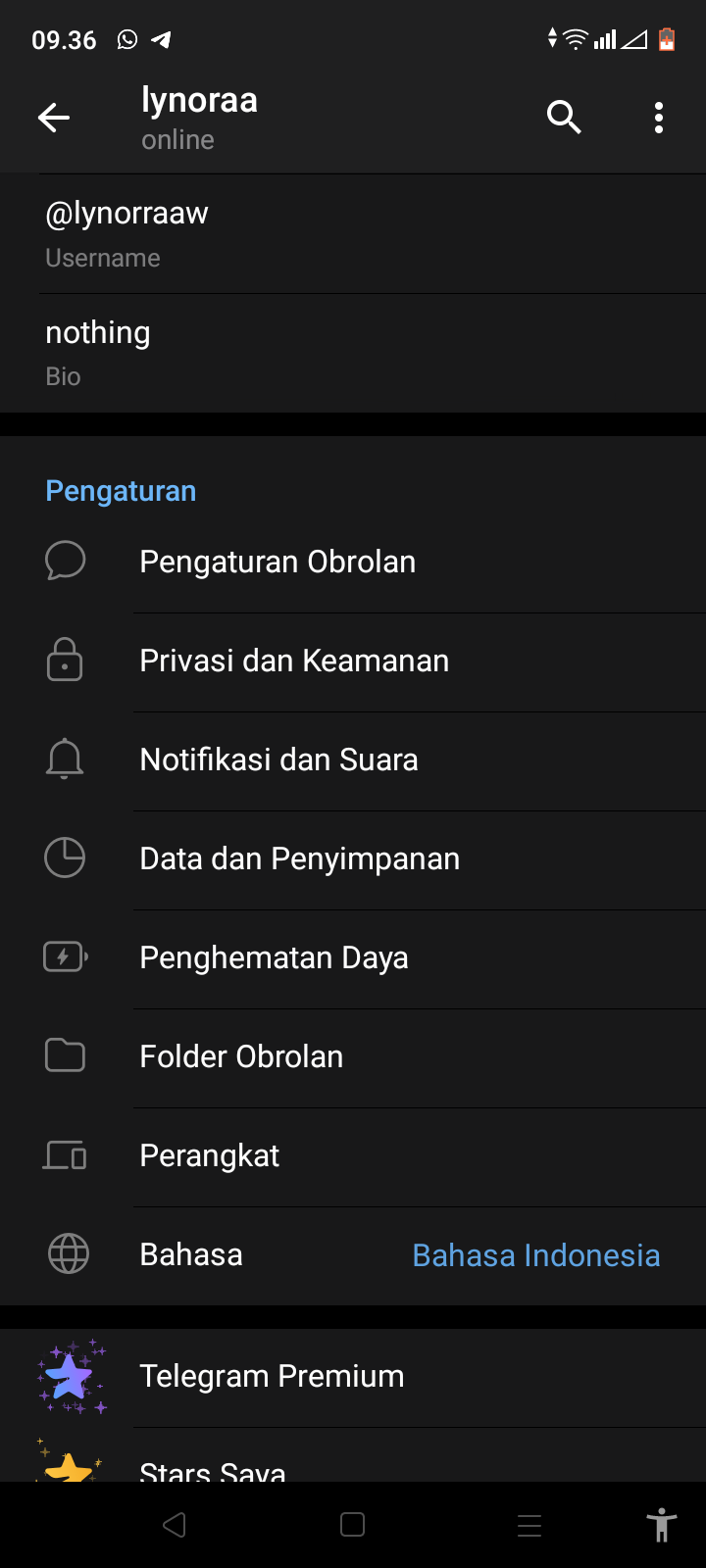706x1568 pixels.
Task: Open the search magnifier icon
Action: [564, 118]
